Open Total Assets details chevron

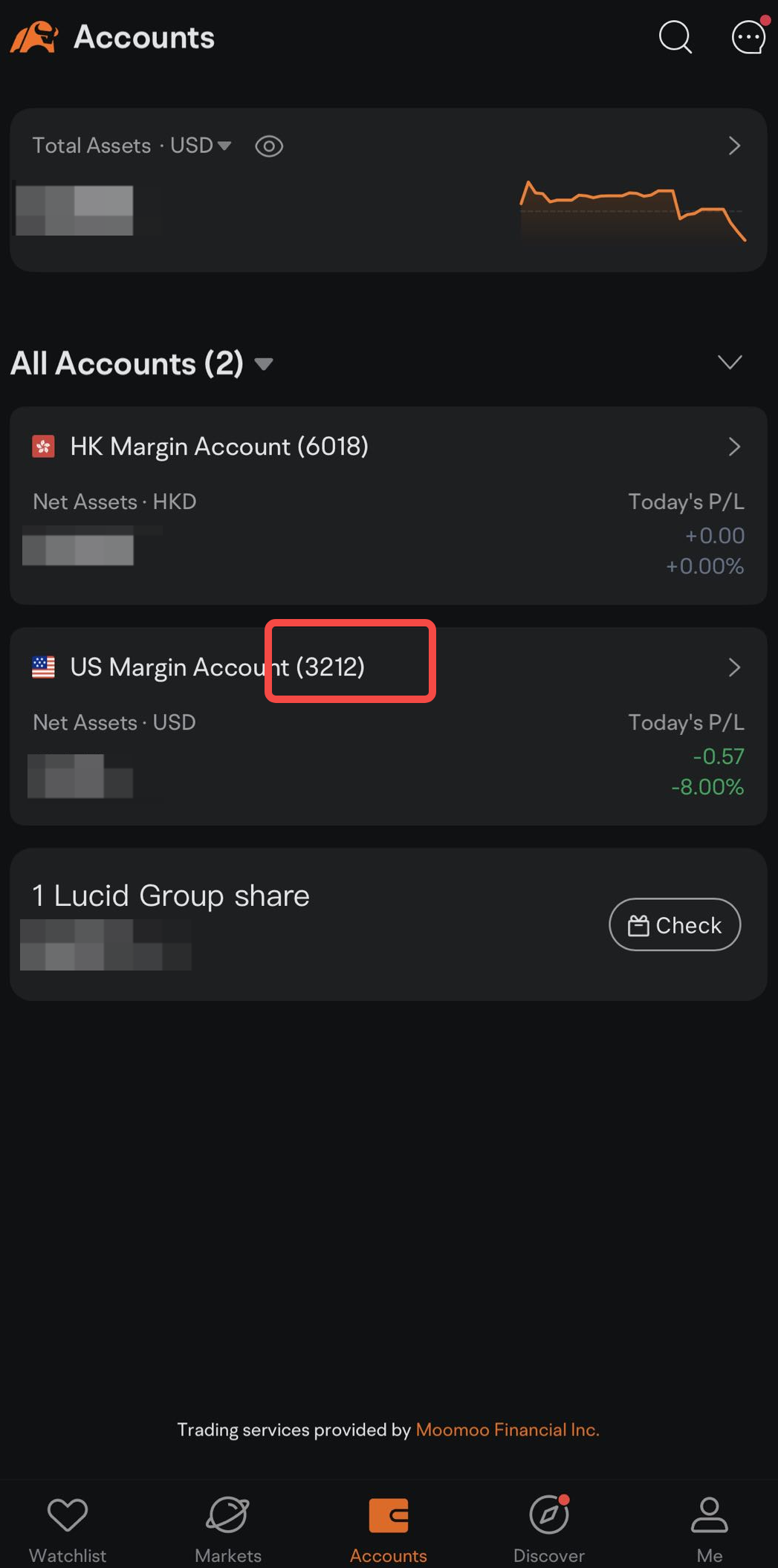click(x=734, y=146)
